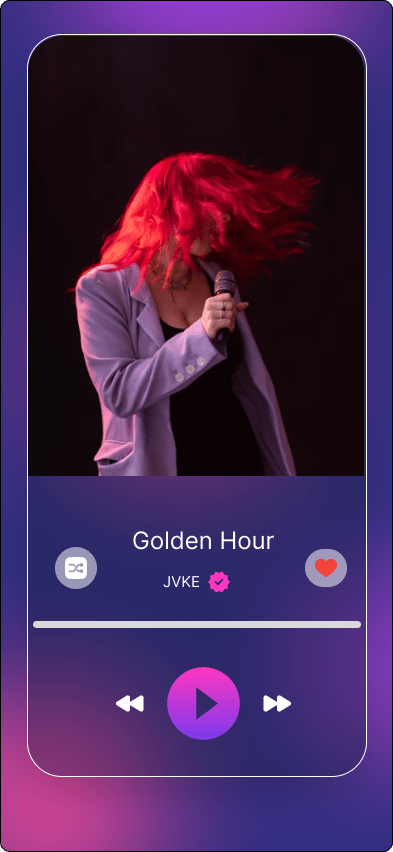Skip forward to the next track
The width and height of the screenshot is (393, 852).
[x=277, y=703]
